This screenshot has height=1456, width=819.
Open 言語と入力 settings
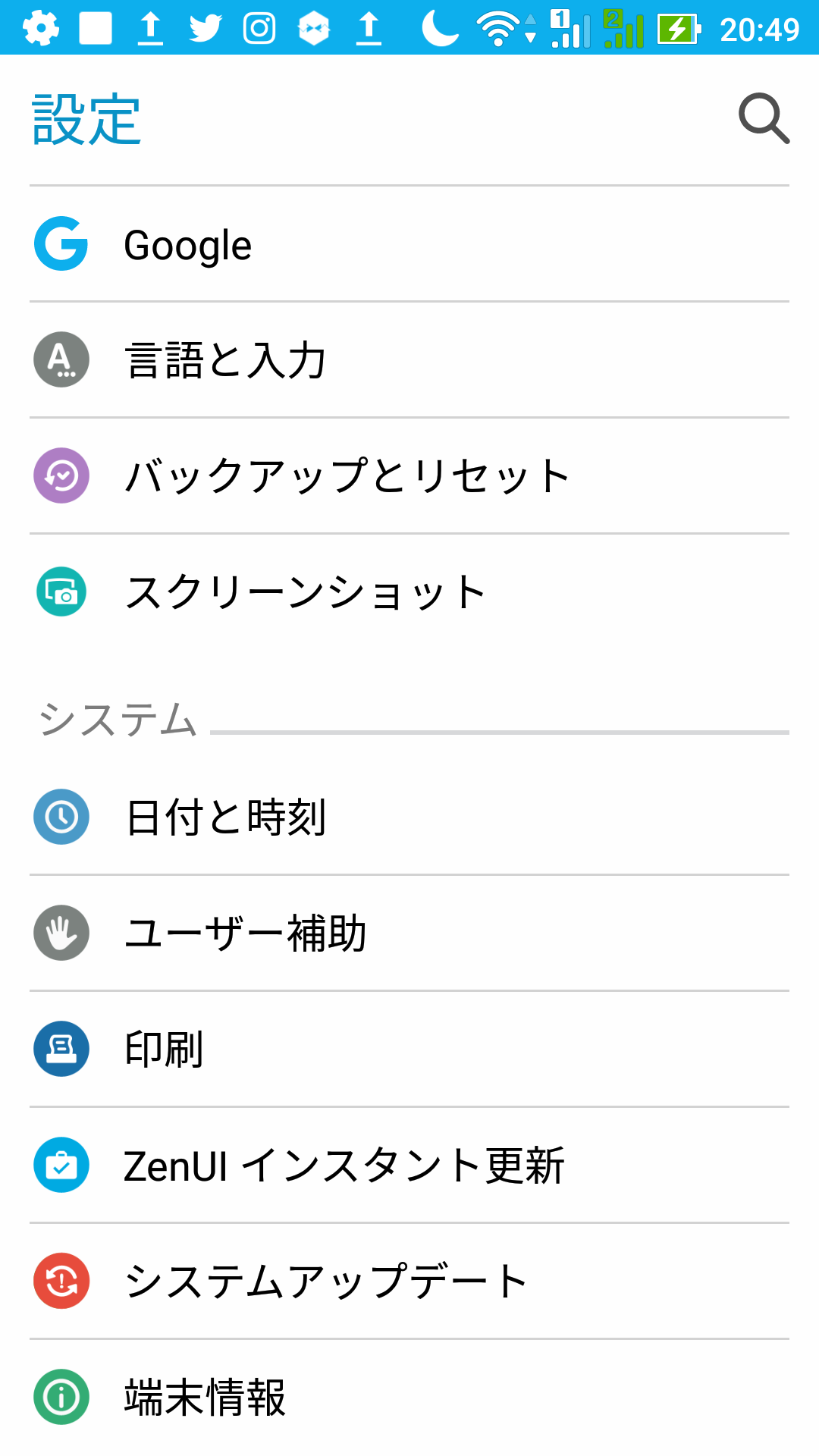(409, 359)
